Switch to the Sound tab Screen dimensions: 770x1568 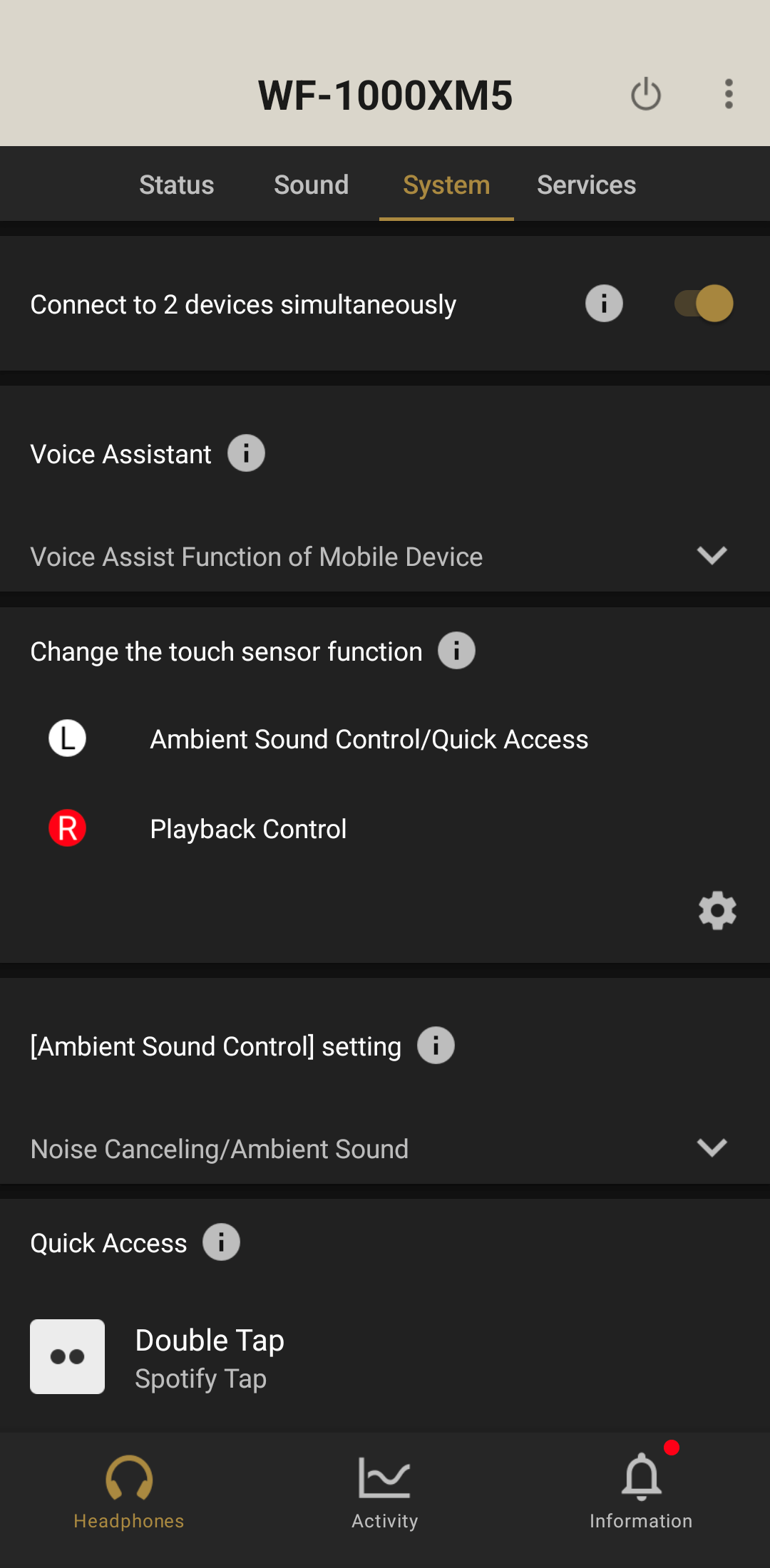point(312,185)
